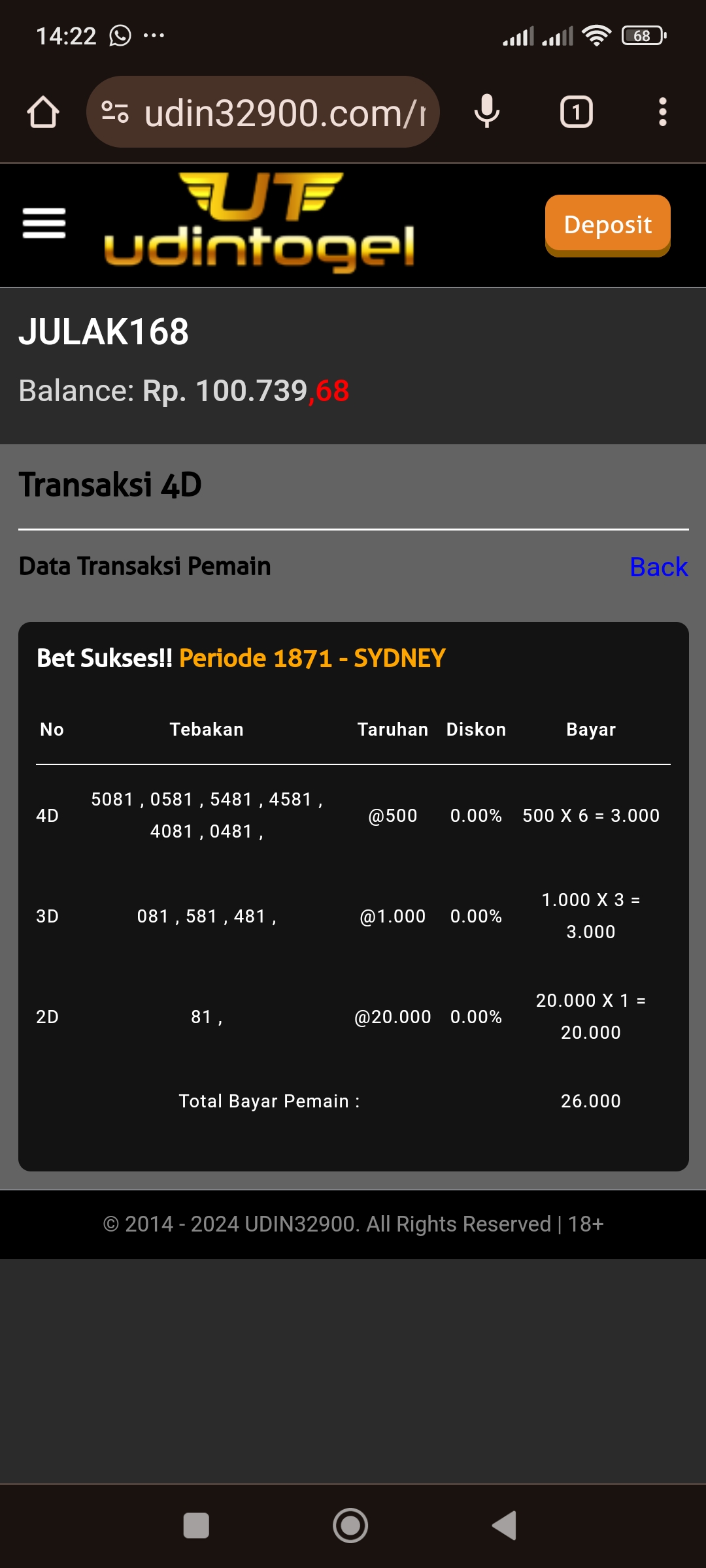Viewport: 706px width, 1568px height.
Task: Go back via the Back link
Action: pyautogui.click(x=658, y=566)
